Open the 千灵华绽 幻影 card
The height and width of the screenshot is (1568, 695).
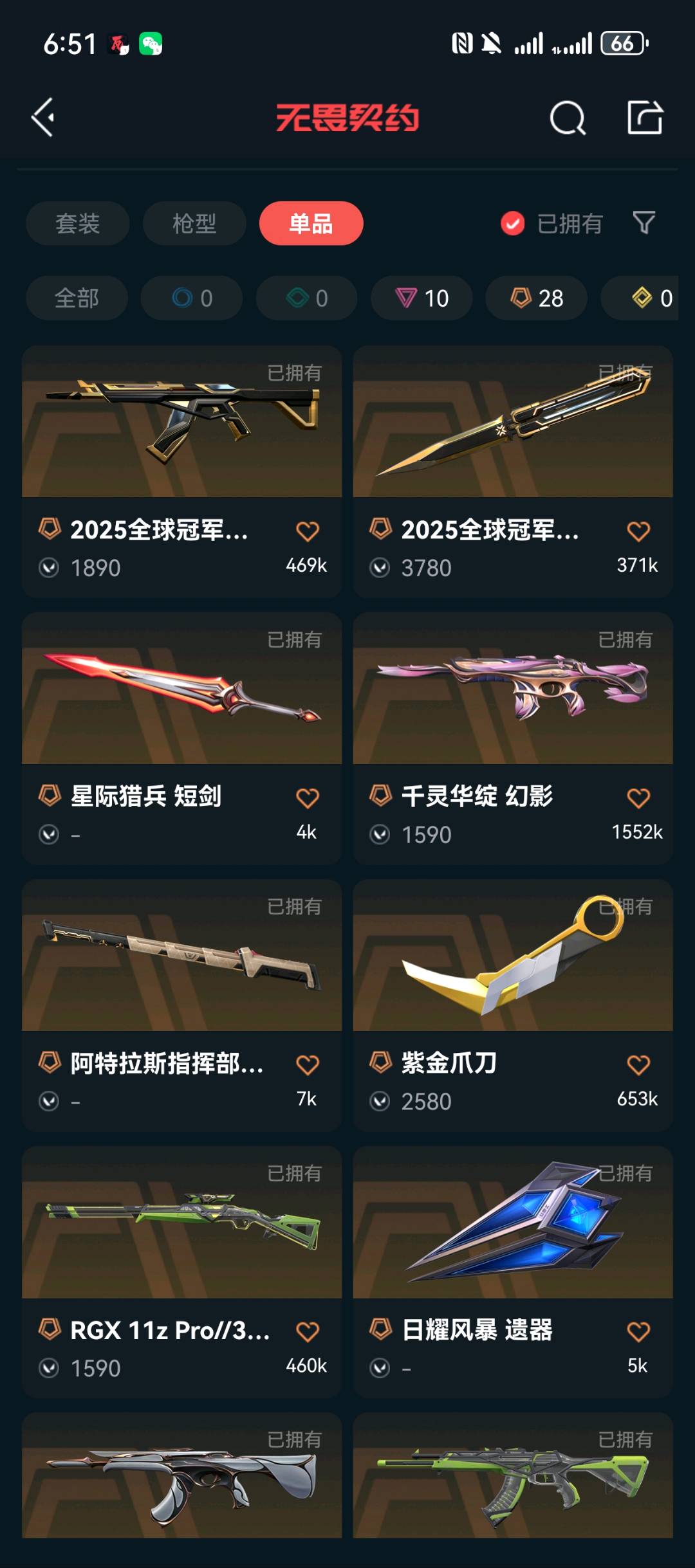point(512,707)
